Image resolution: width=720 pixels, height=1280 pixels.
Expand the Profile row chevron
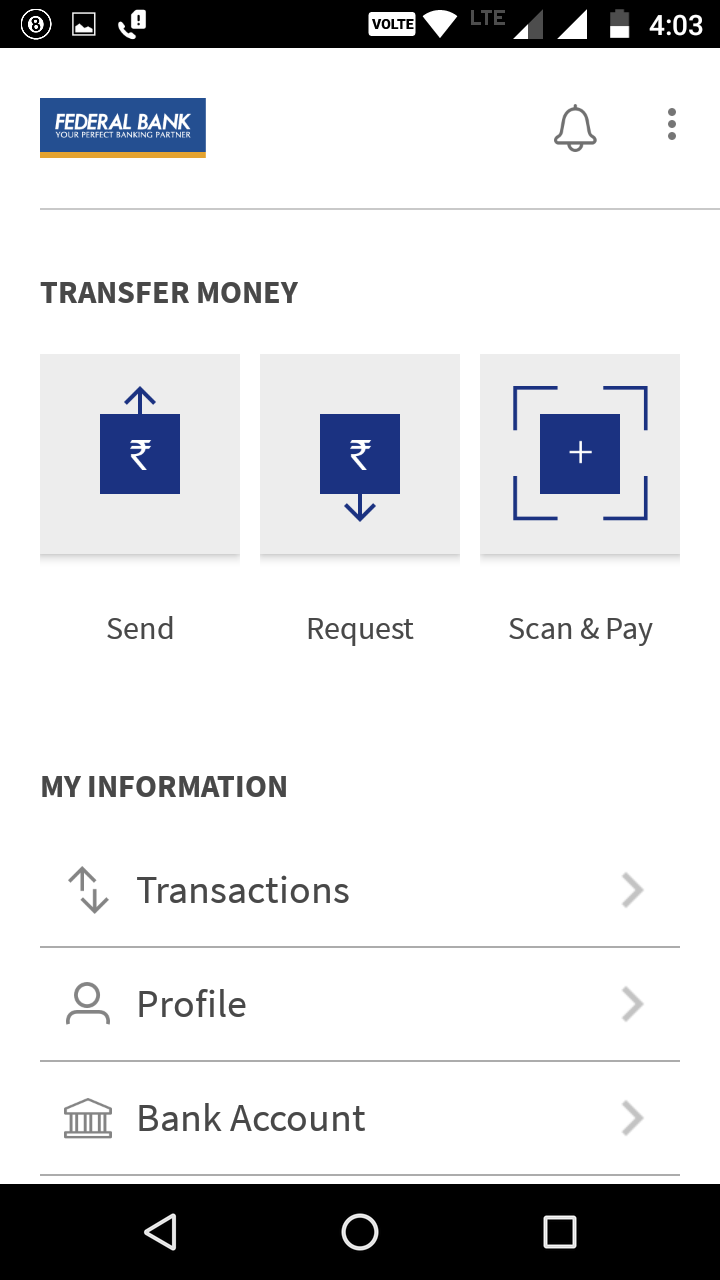point(631,1003)
